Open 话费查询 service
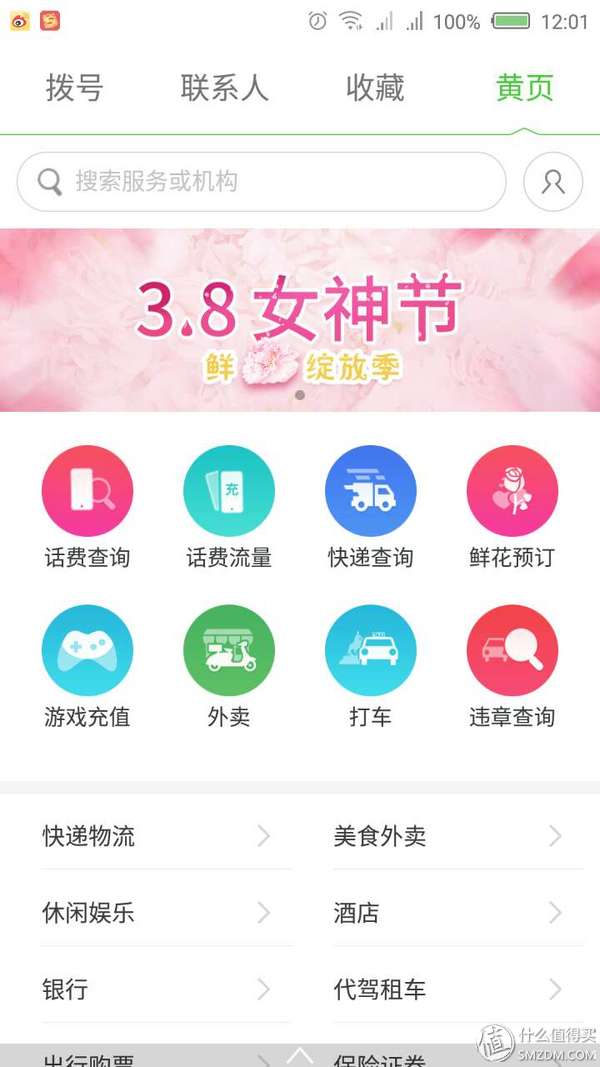600x1067 pixels. (x=87, y=491)
